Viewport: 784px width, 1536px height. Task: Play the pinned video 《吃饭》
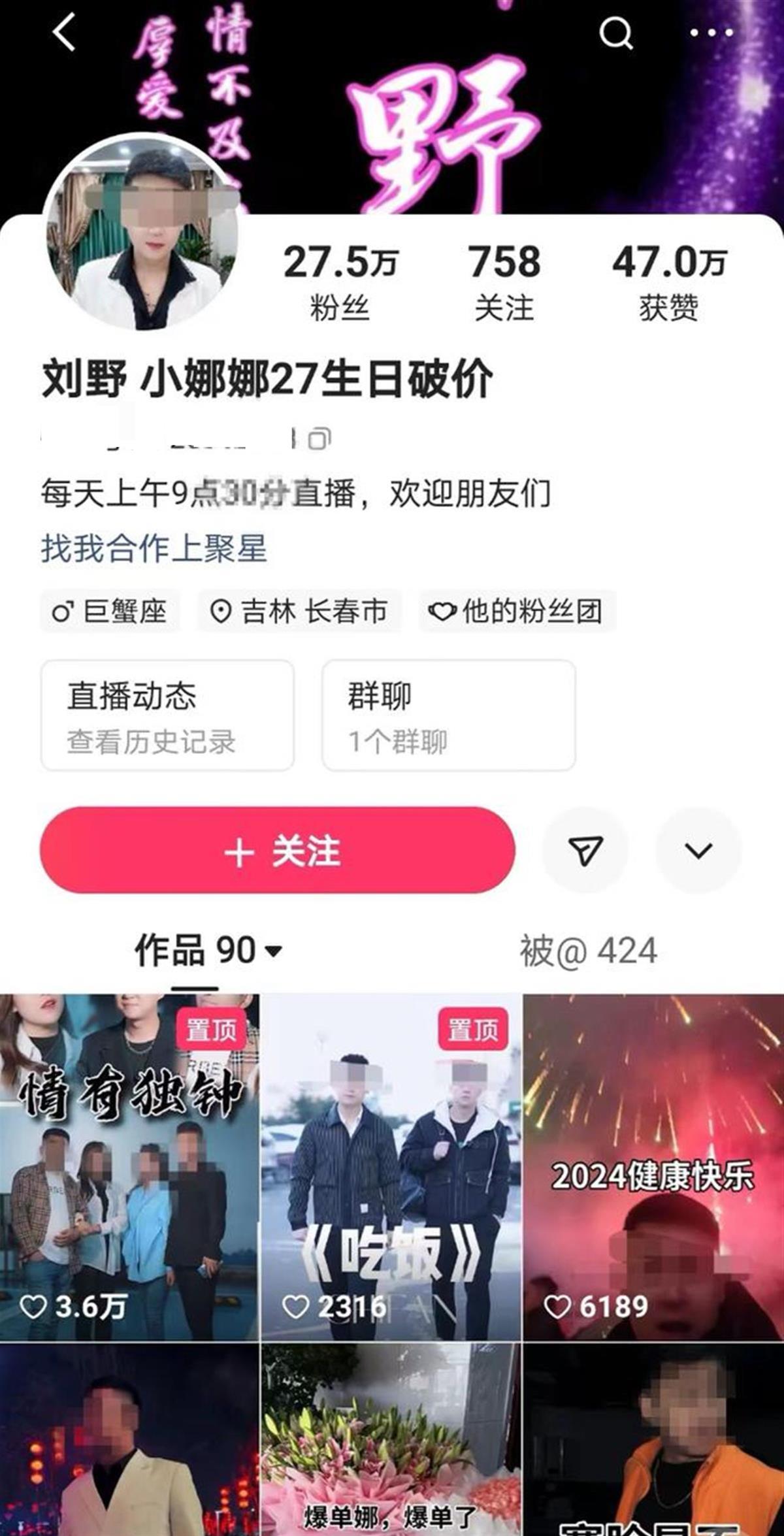[391, 1166]
